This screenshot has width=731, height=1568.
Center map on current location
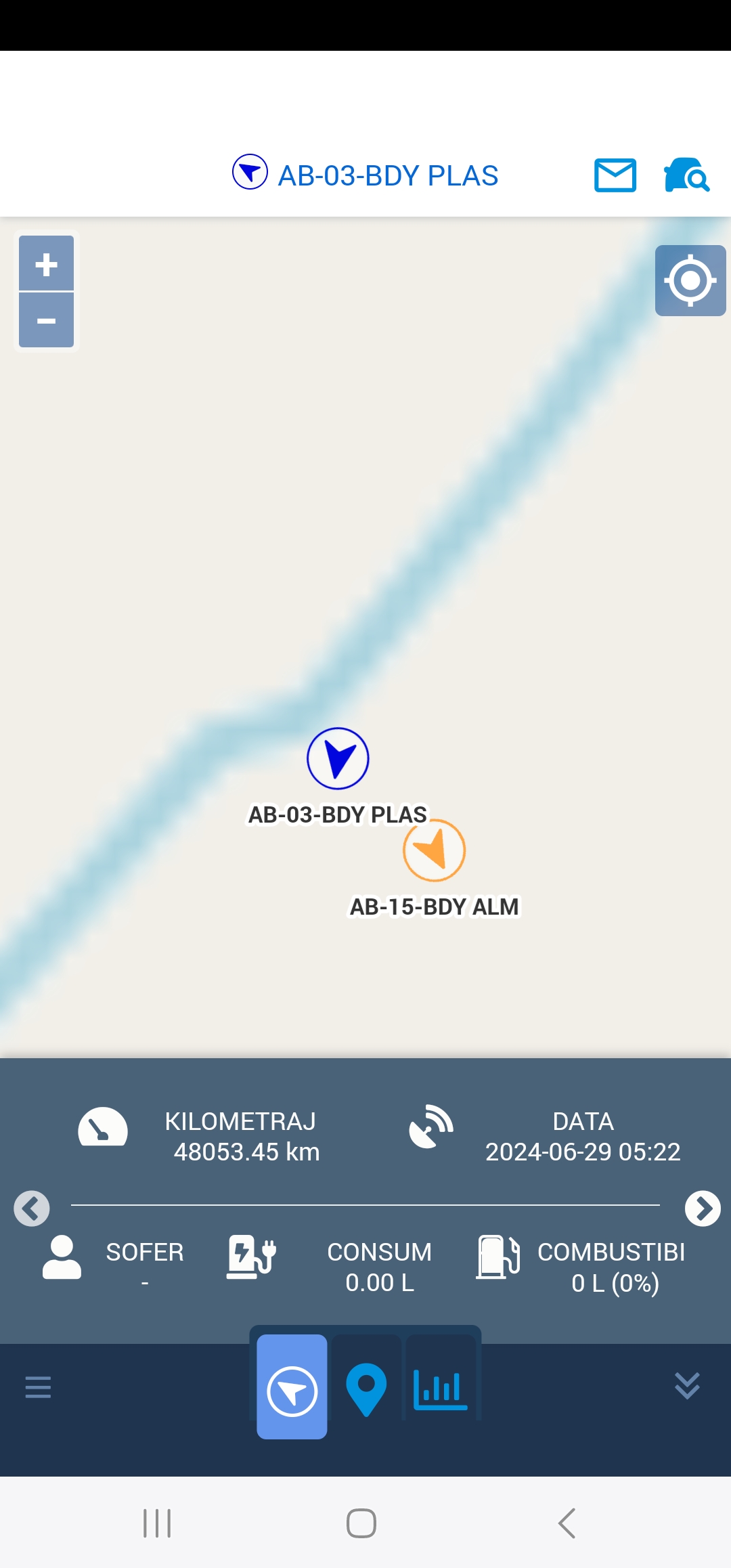[x=690, y=280]
